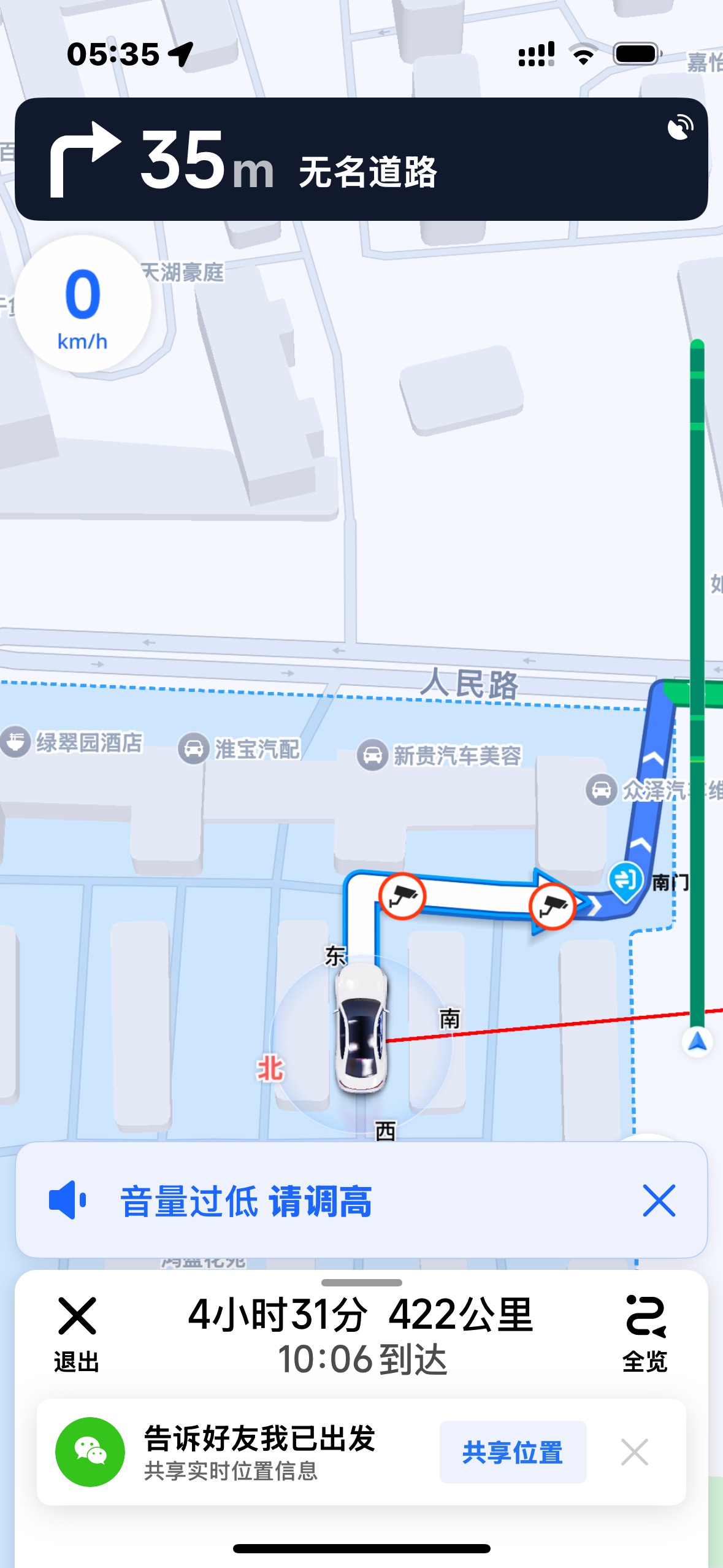Close the WeChat share location card
Image resolution: width=723 pixels, height=1568 pixels.
point(634,1452)
